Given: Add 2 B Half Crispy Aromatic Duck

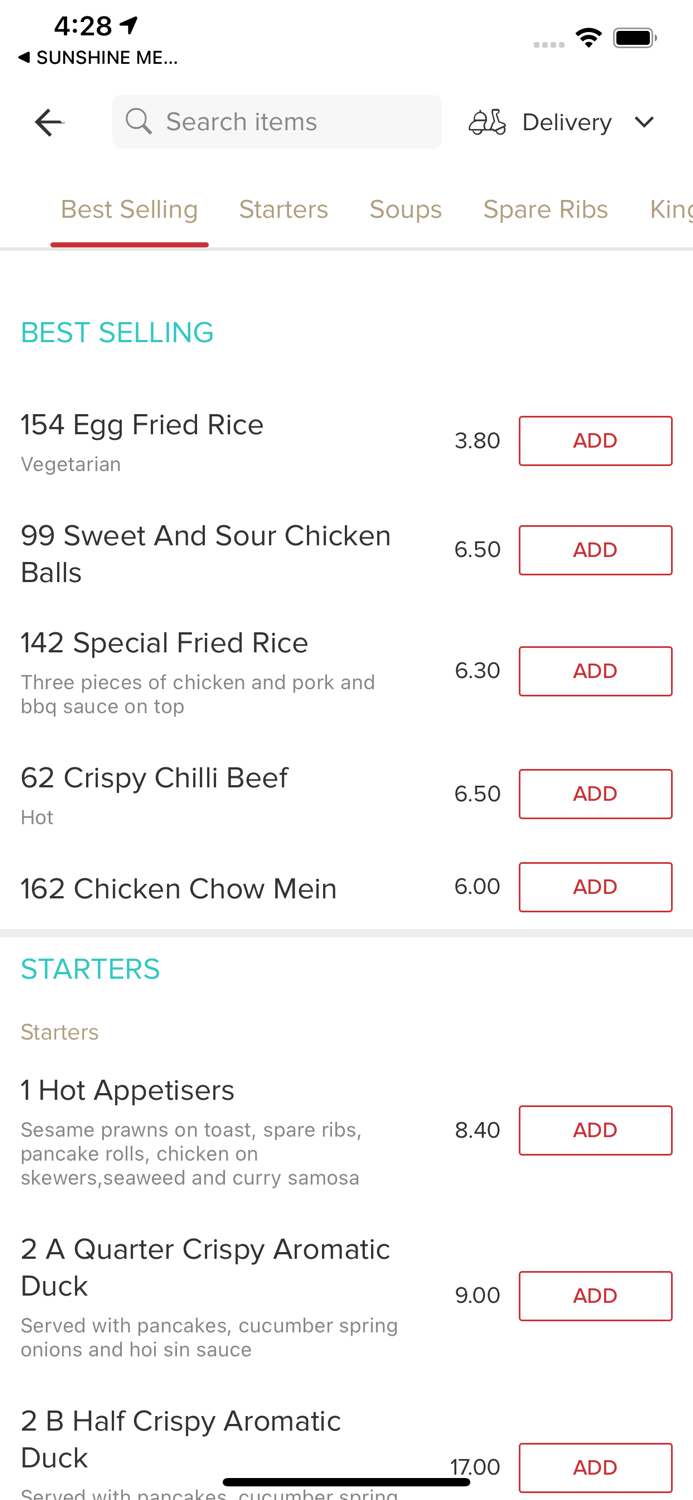Looking at the screenshot, I should pos(595,1467).
